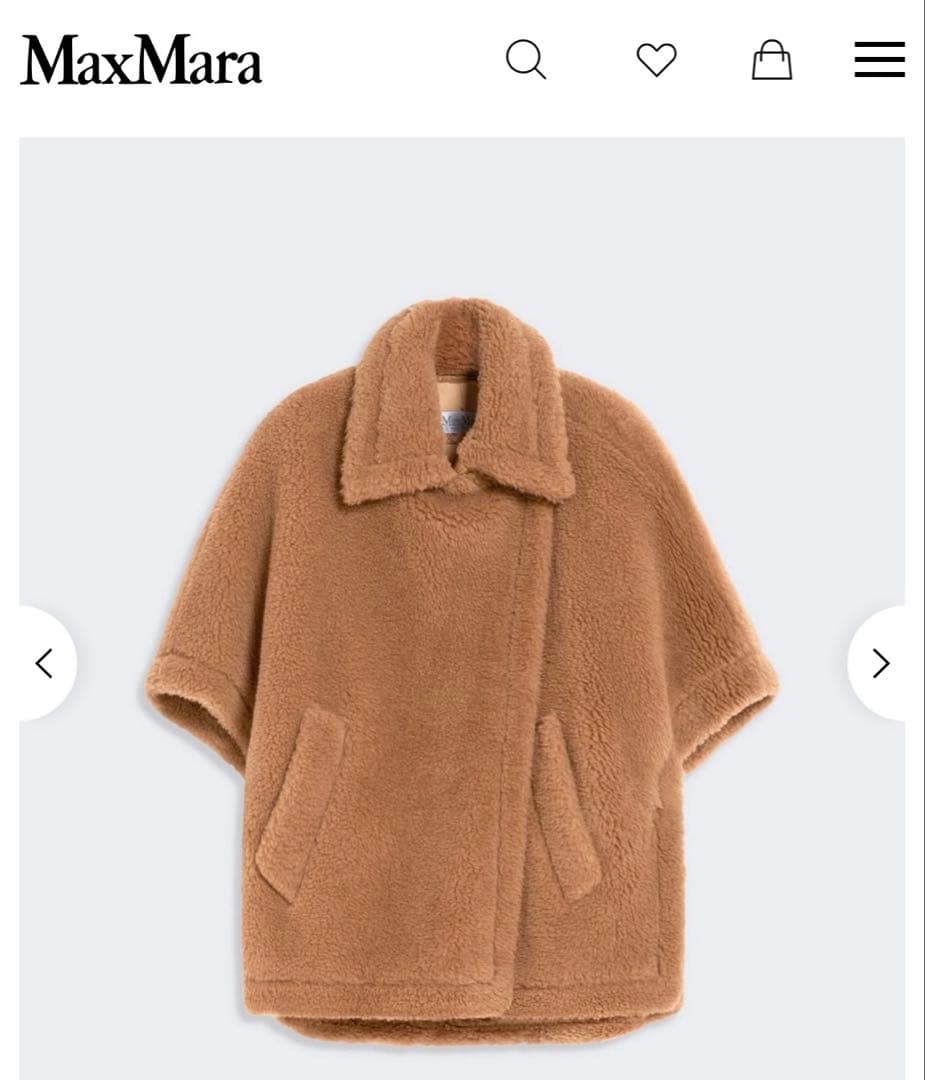Open the hamburger menu
This screenshot has height=1080, width=925.
coord(879,60)
